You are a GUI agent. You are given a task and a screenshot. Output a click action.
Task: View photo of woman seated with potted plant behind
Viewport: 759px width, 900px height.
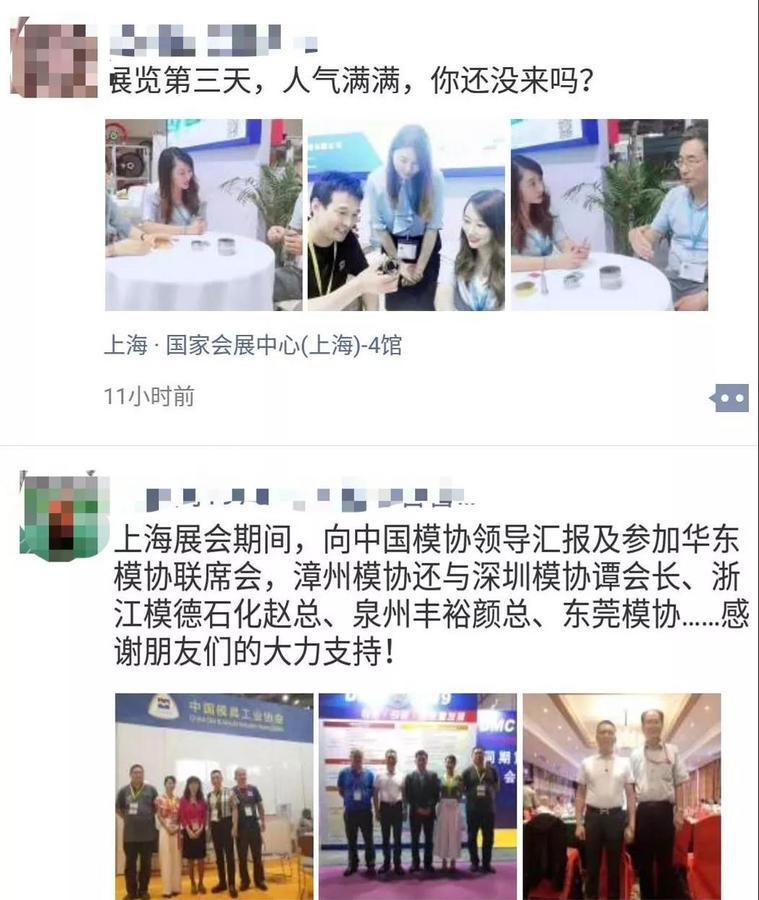click(x=203, y=215)
